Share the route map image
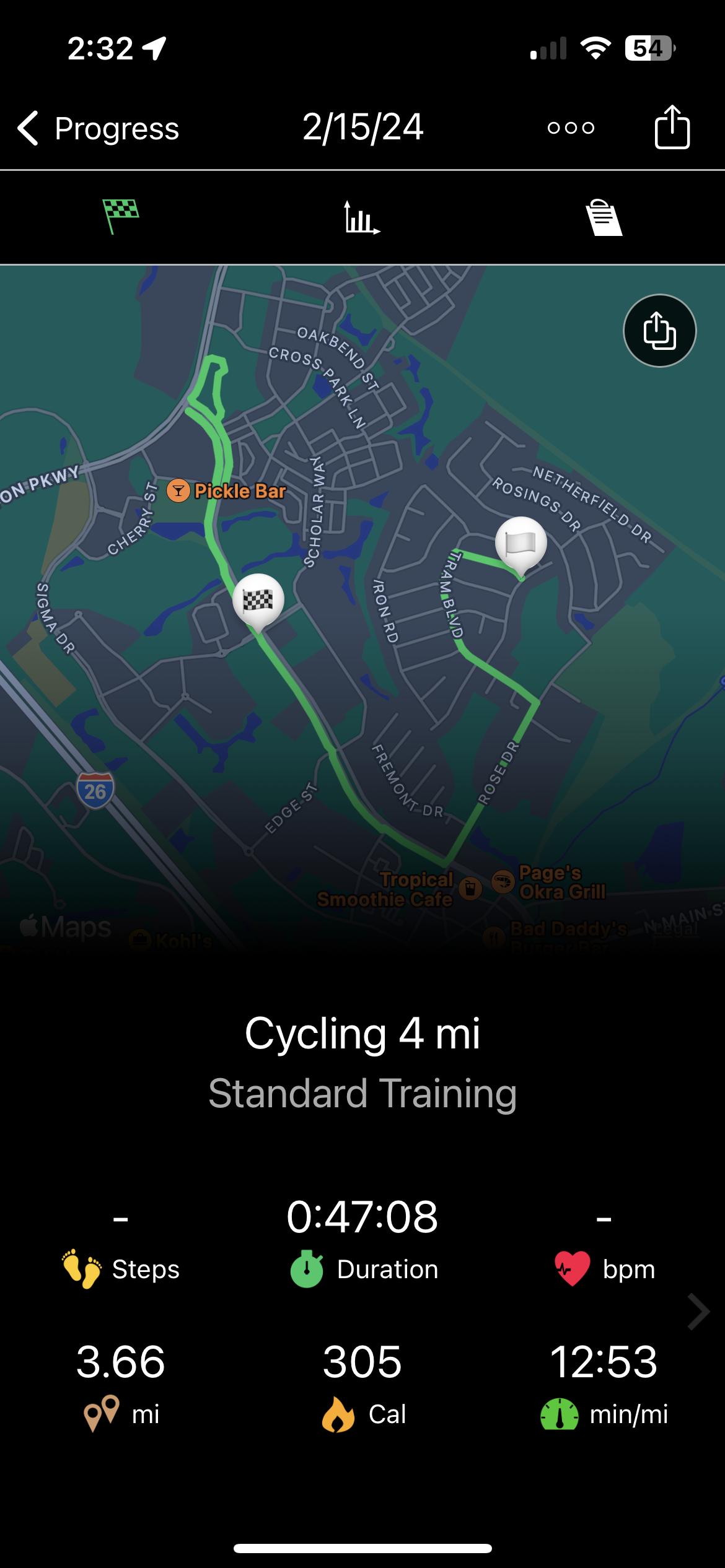 tap(659, 331)
